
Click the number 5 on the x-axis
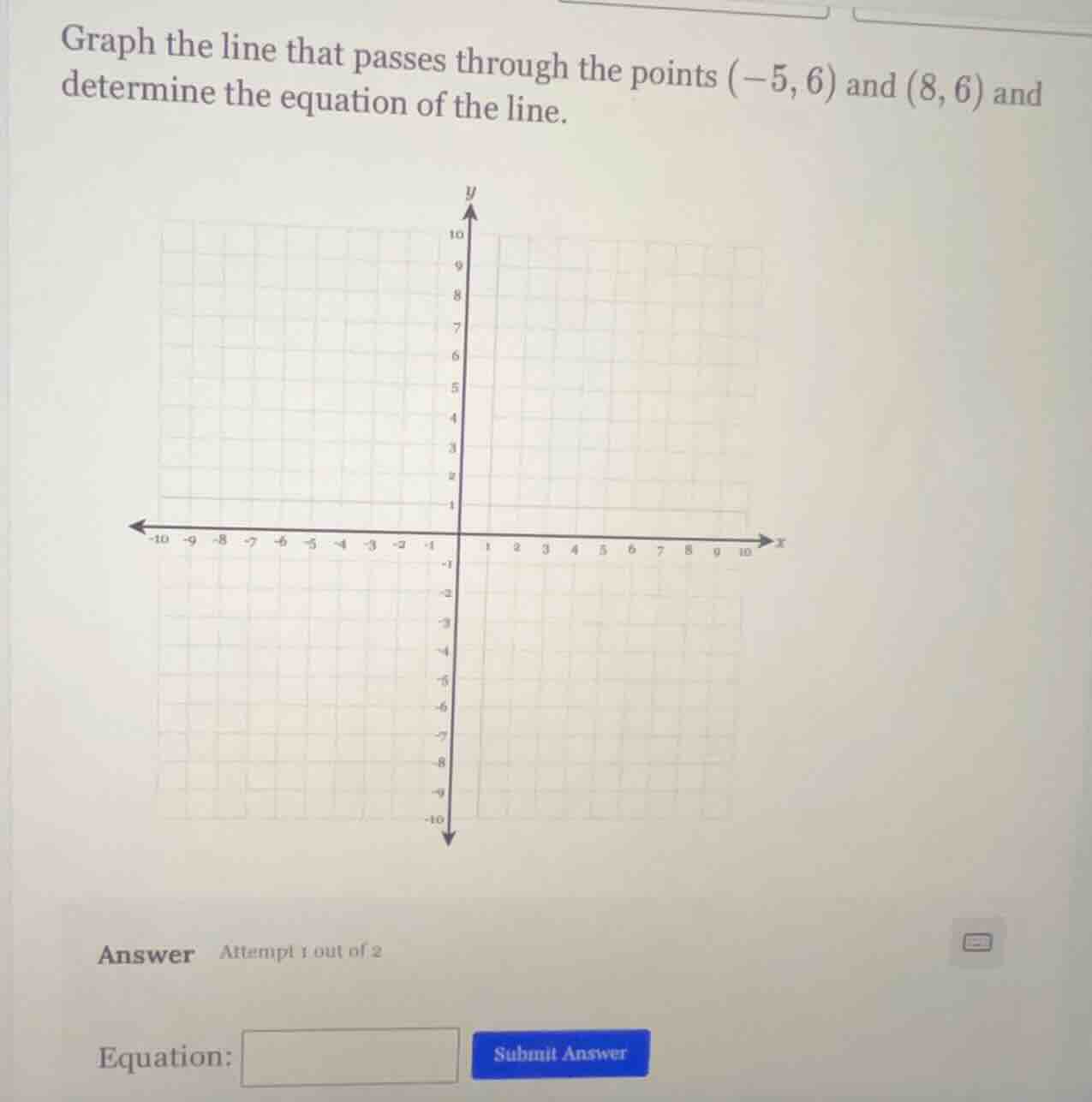point(603,549)
